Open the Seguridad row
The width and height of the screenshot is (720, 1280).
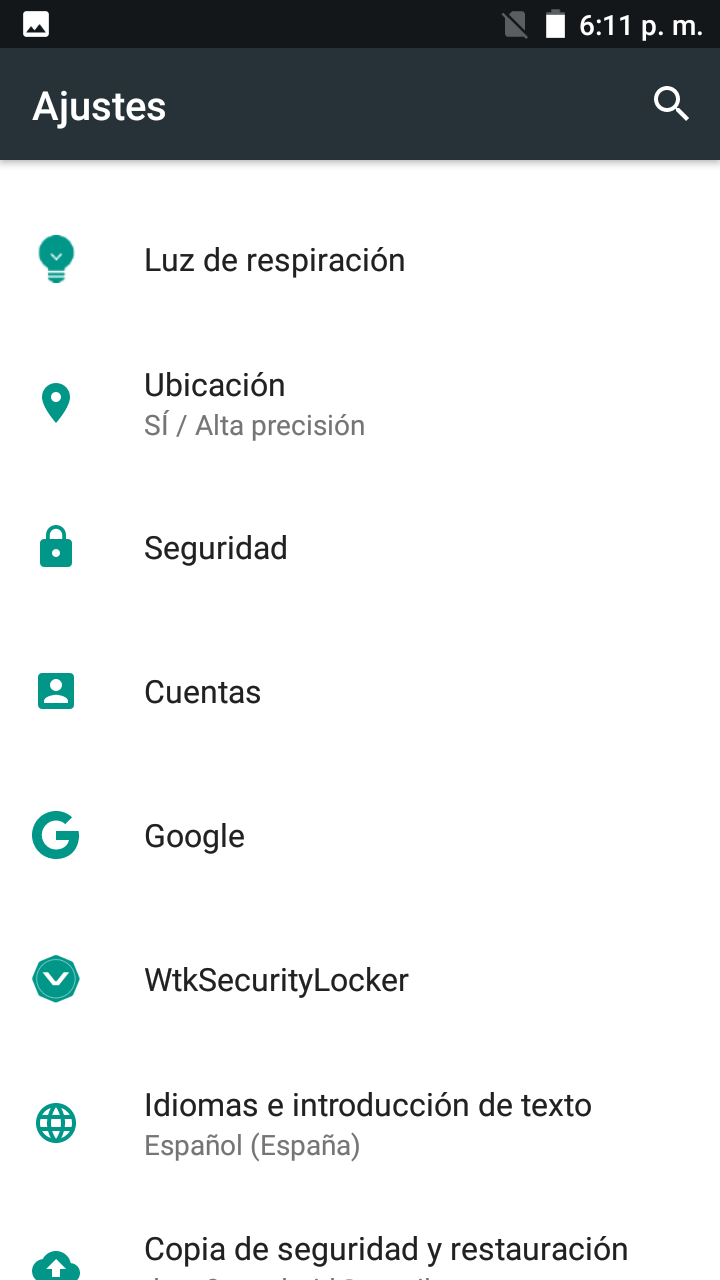(x=216, y=548)
